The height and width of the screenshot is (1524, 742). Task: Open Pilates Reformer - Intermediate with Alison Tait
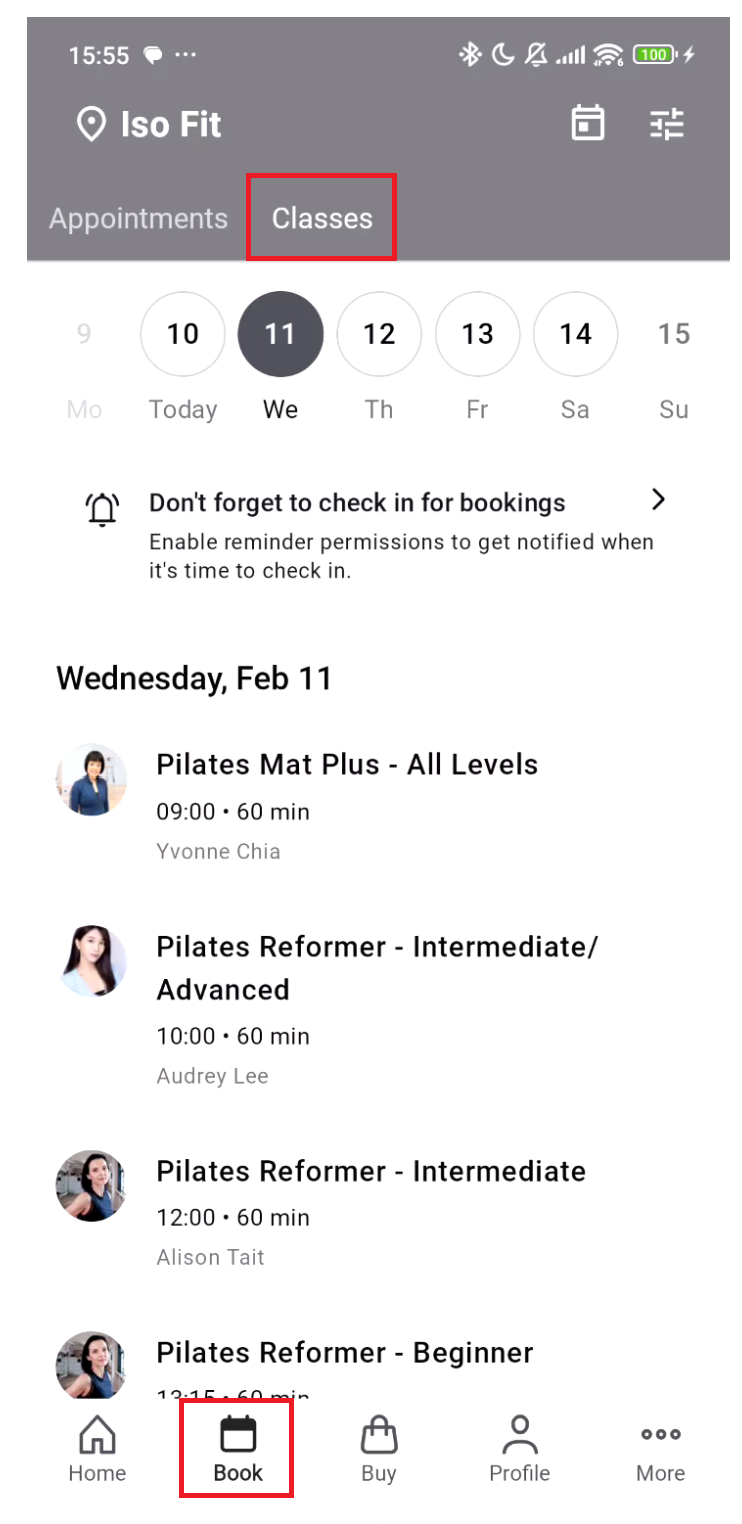pos(370,1171)
